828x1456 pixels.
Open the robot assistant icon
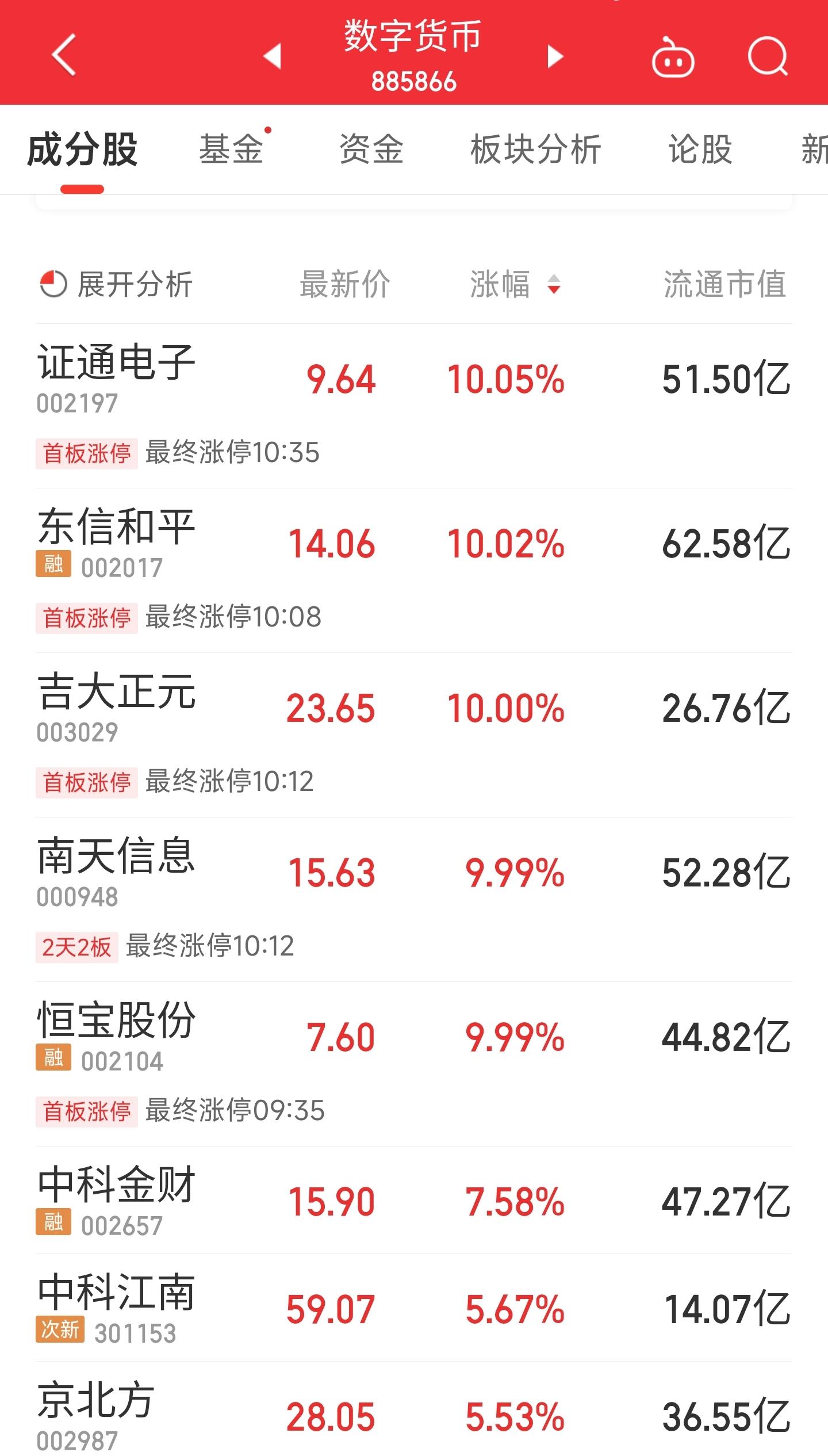click(x=672, y=57)
